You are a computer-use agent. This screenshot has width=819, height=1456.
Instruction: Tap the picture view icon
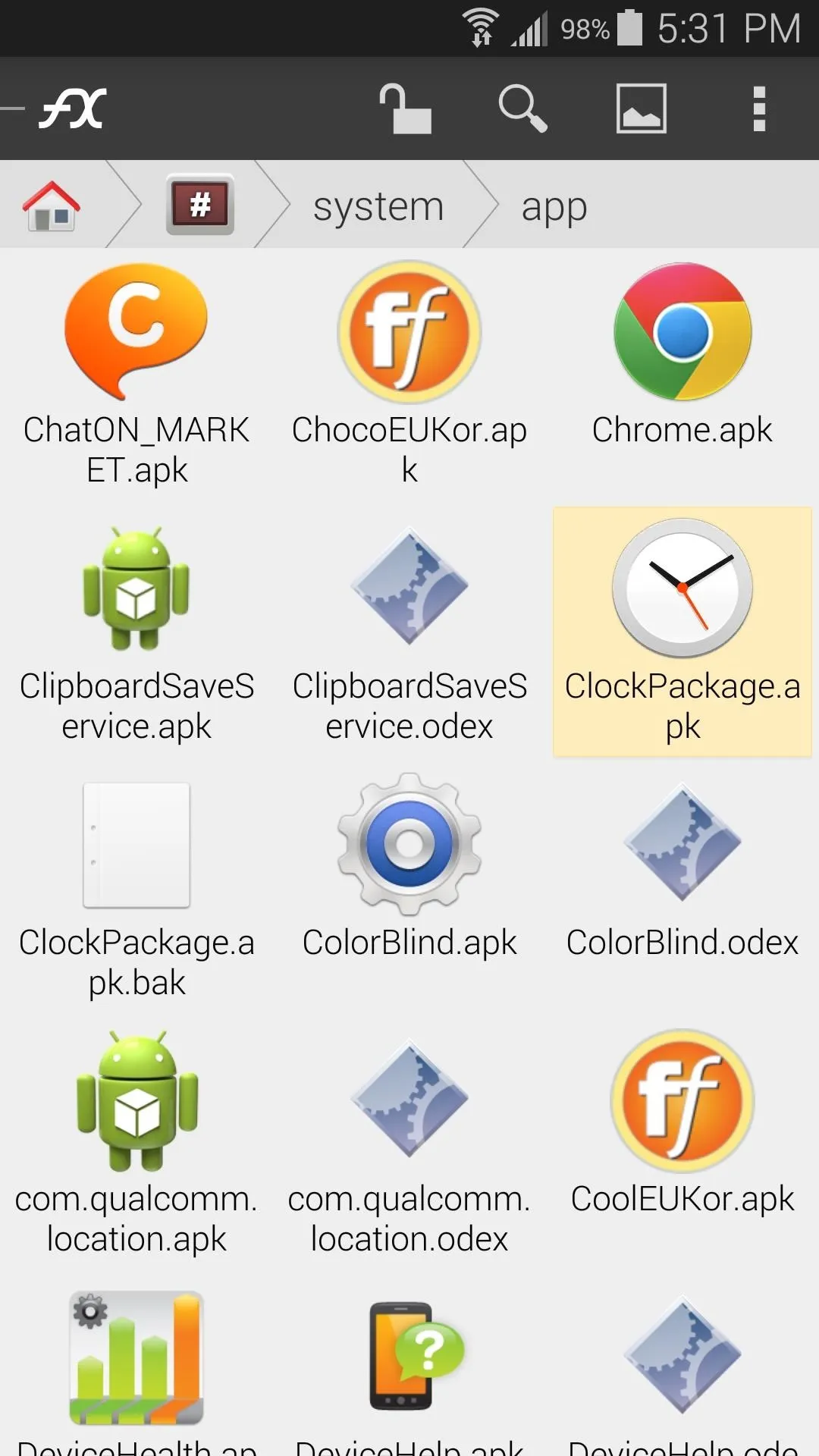point(642,108)
